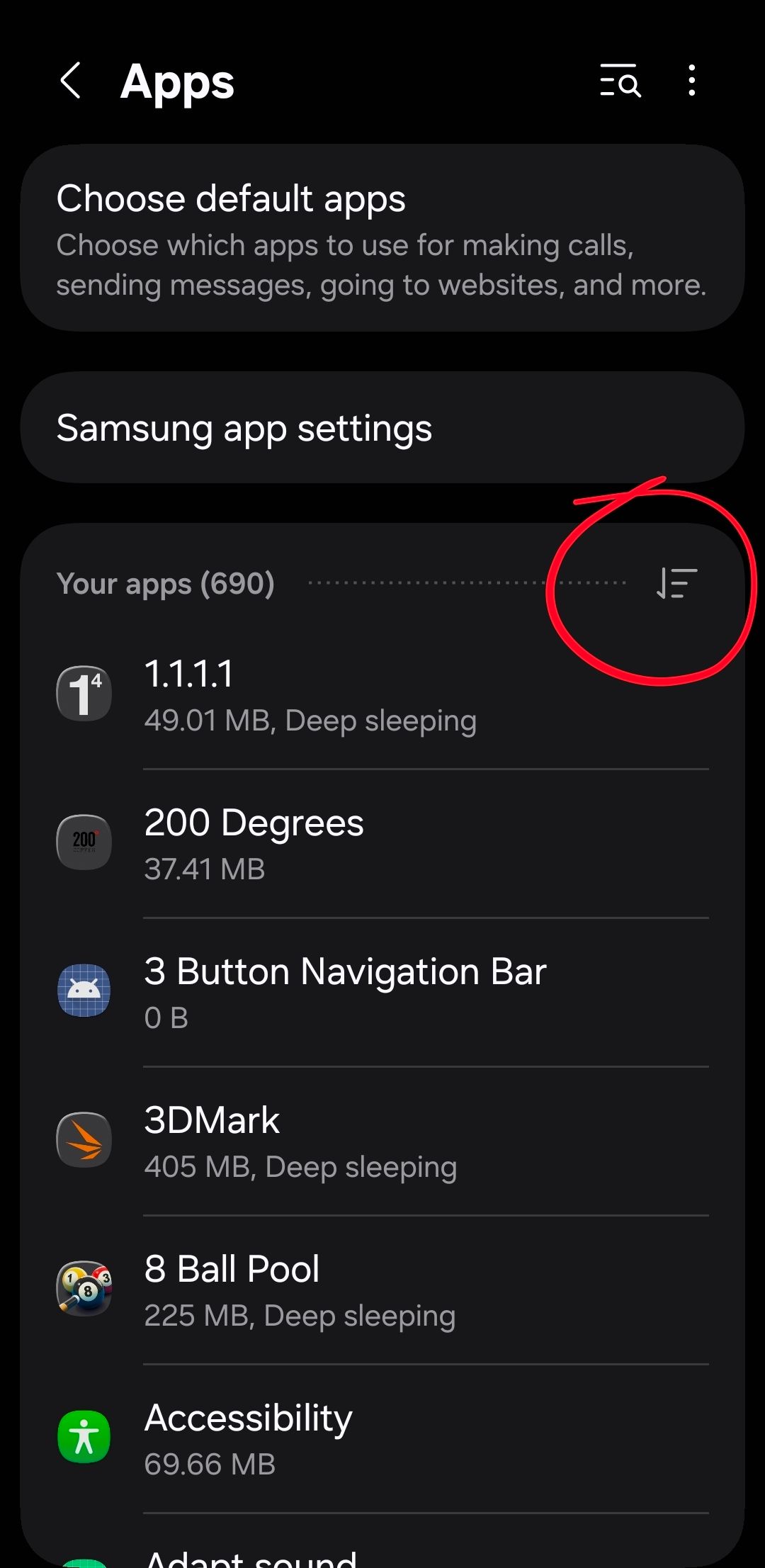Tap the 200 Degrees app icon
This screenshot has height=1568, width=765.
coord(84,842)
